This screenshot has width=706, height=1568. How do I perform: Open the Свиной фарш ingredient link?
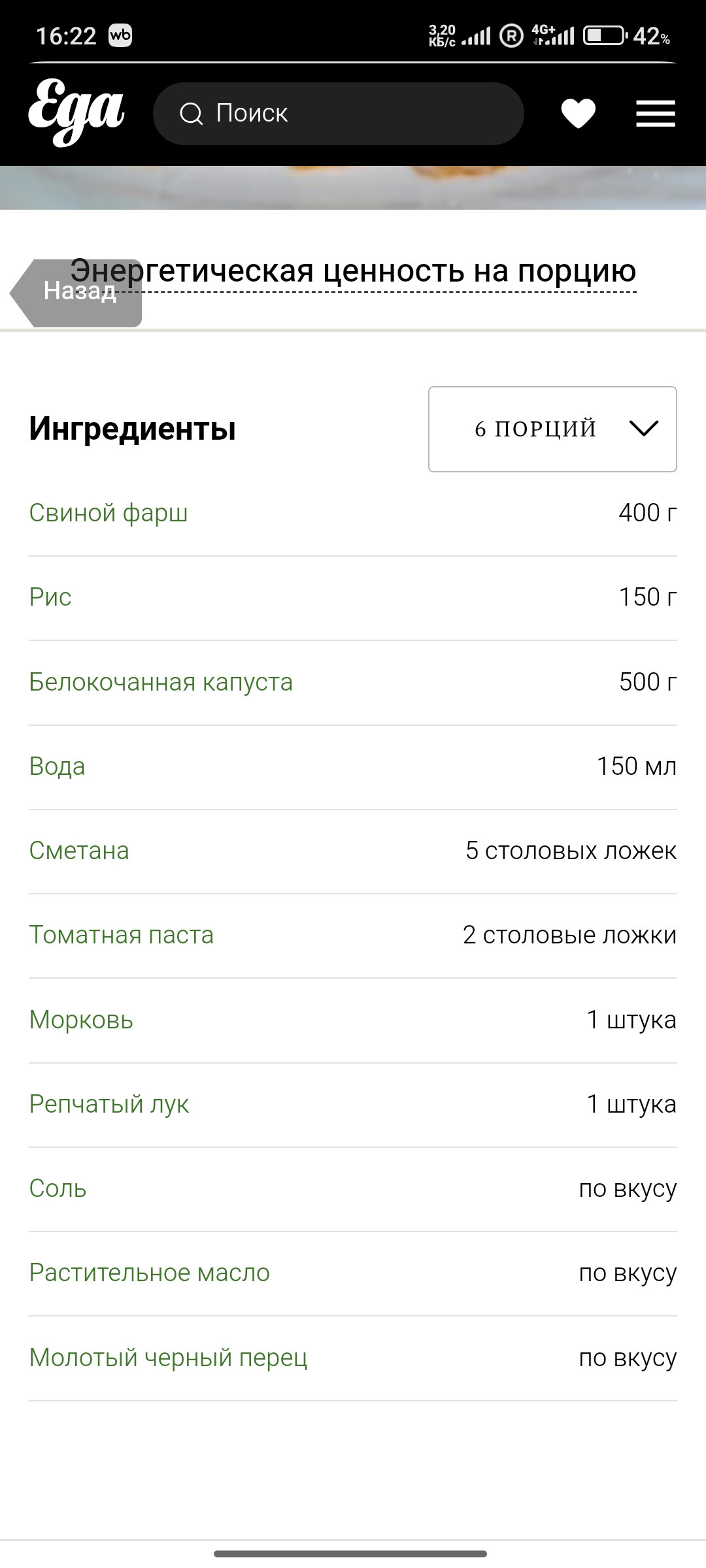point(109,513)
